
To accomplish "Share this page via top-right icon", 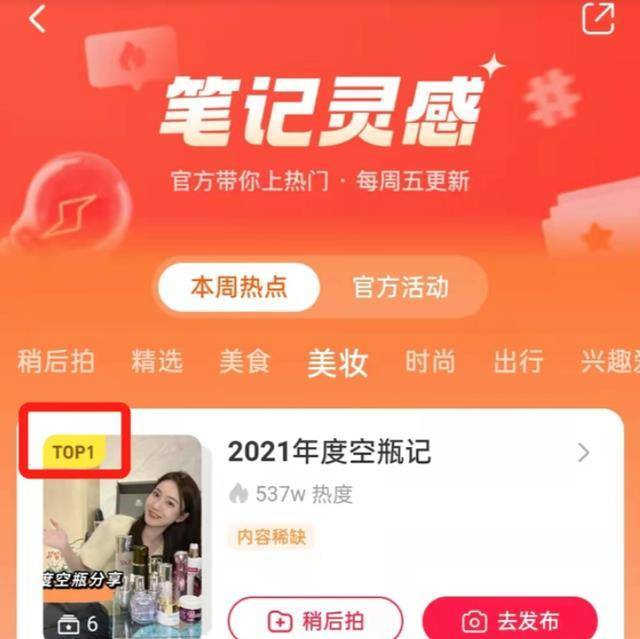I will (x=597, y=18).
